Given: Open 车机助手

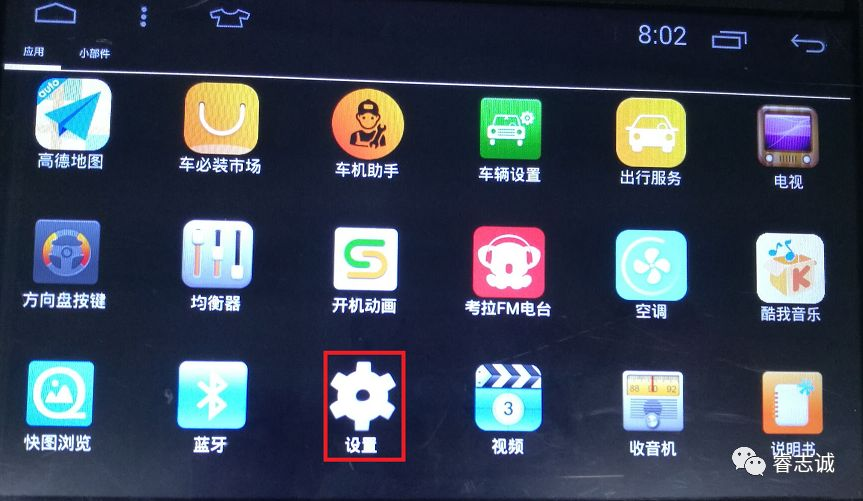Looking at the screenshot, I should (366, 125).
